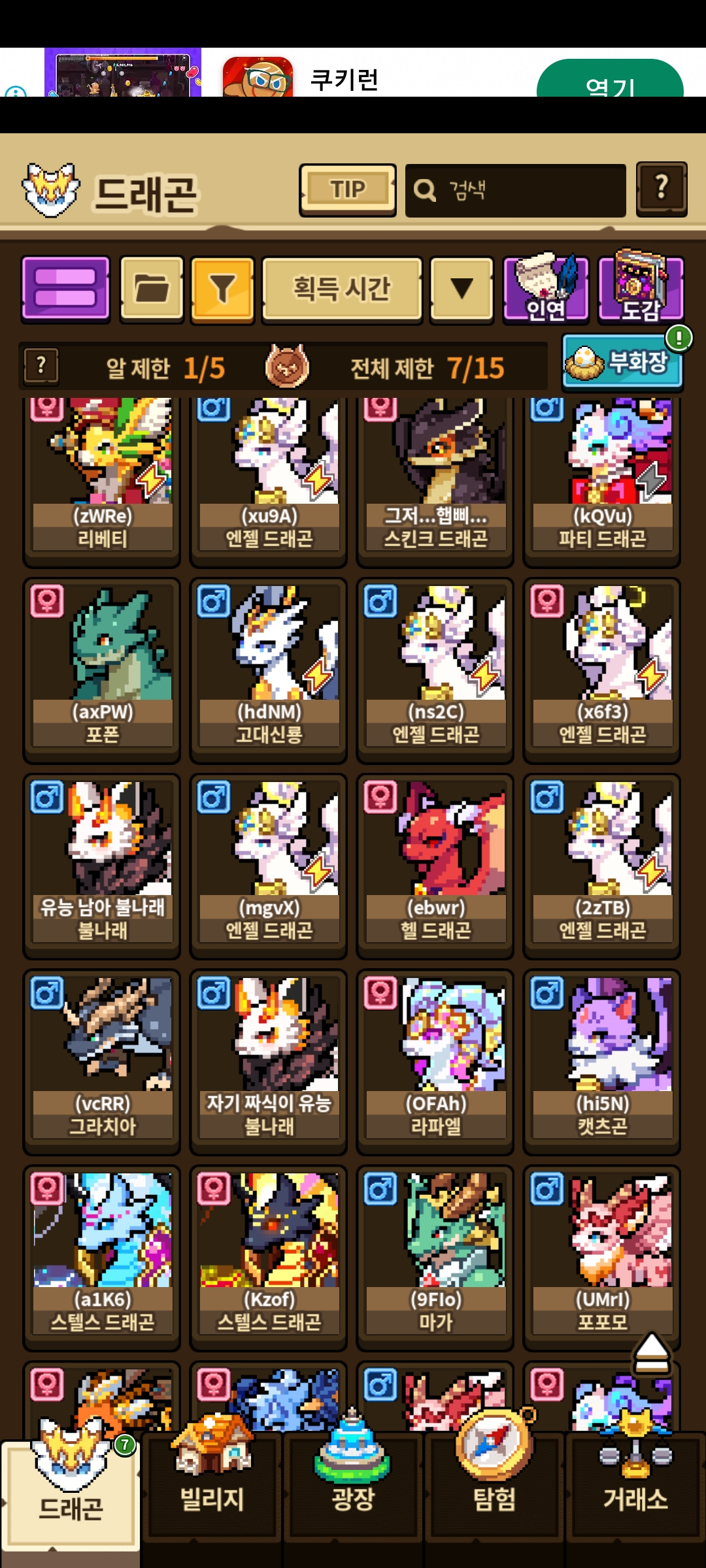Viewport: 706px width, 1568px height.
Task: Open the 고대신룡 (hdNM) dragon card
Action: tap(269, 670)
